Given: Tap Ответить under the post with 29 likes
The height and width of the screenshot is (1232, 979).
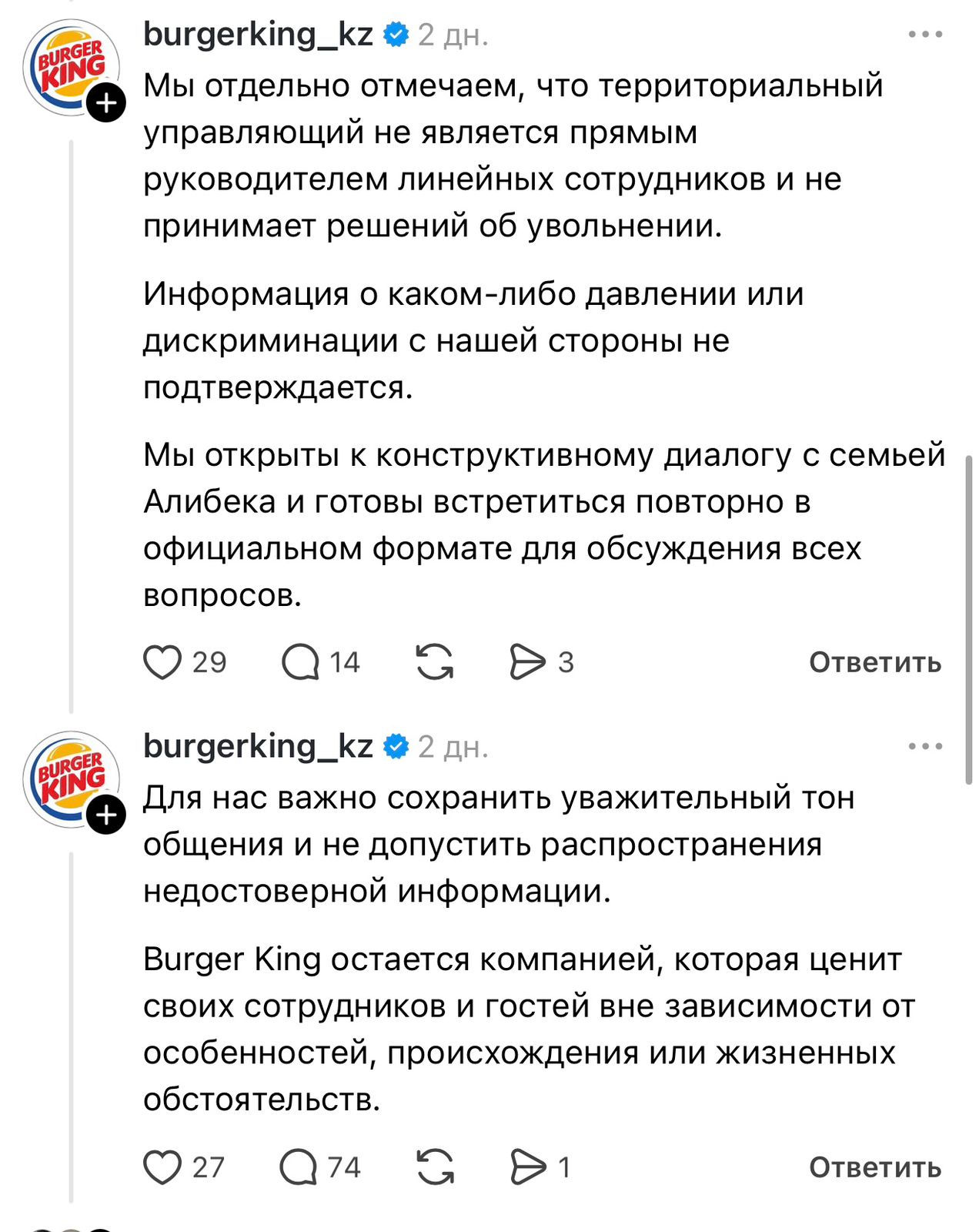Looking at the screenshot, I should pyautogui.click(x=874, y=662).
